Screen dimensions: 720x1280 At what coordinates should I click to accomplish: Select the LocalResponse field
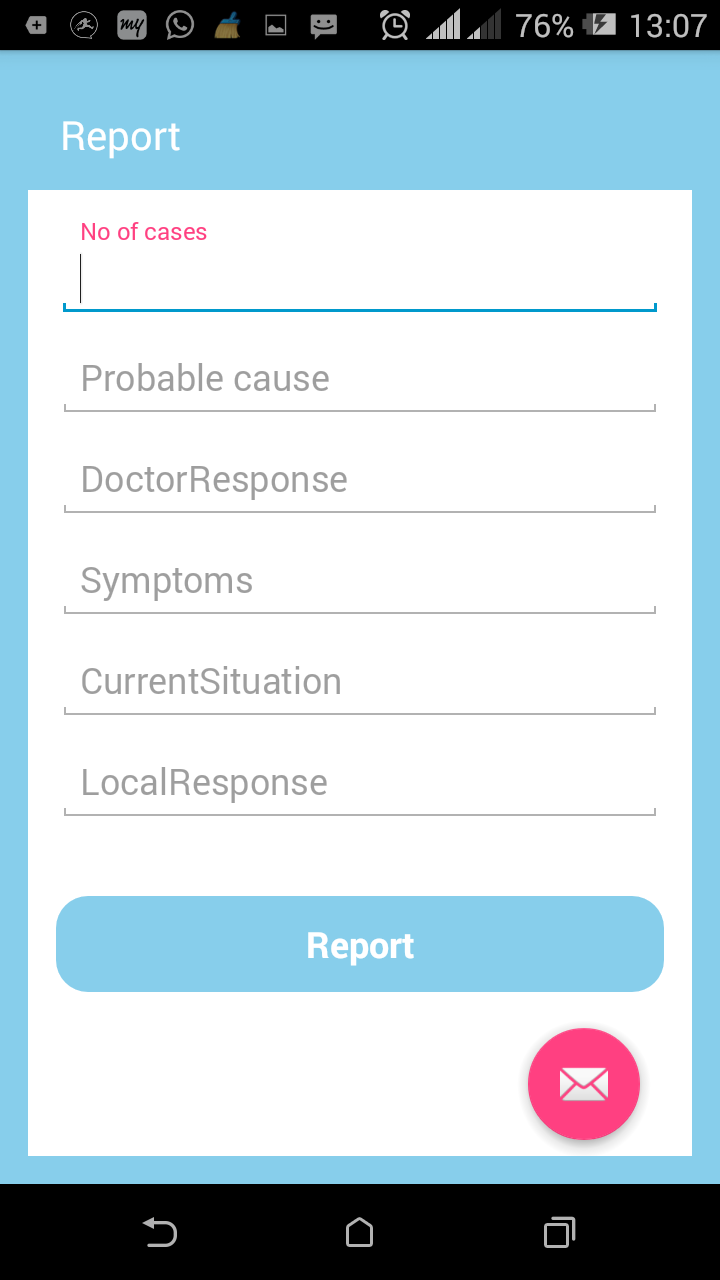click(x=360, y=784)
